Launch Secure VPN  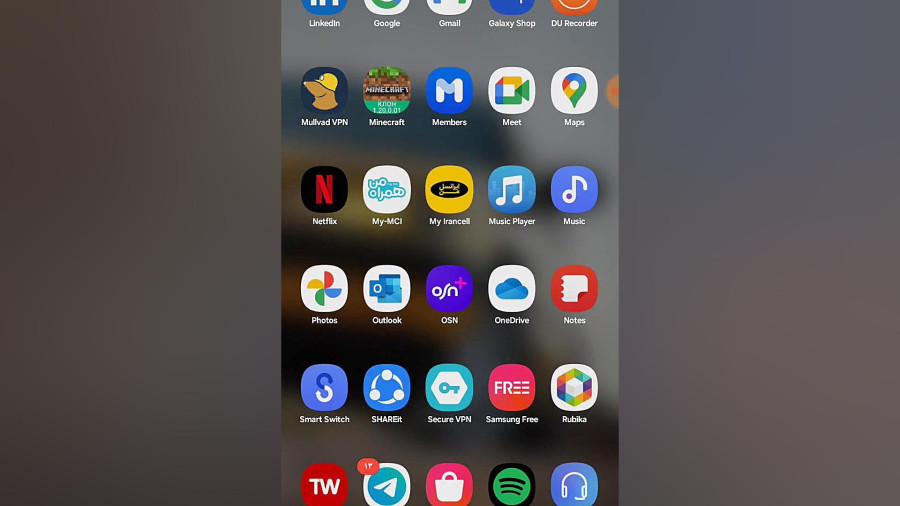click(449, 387)
